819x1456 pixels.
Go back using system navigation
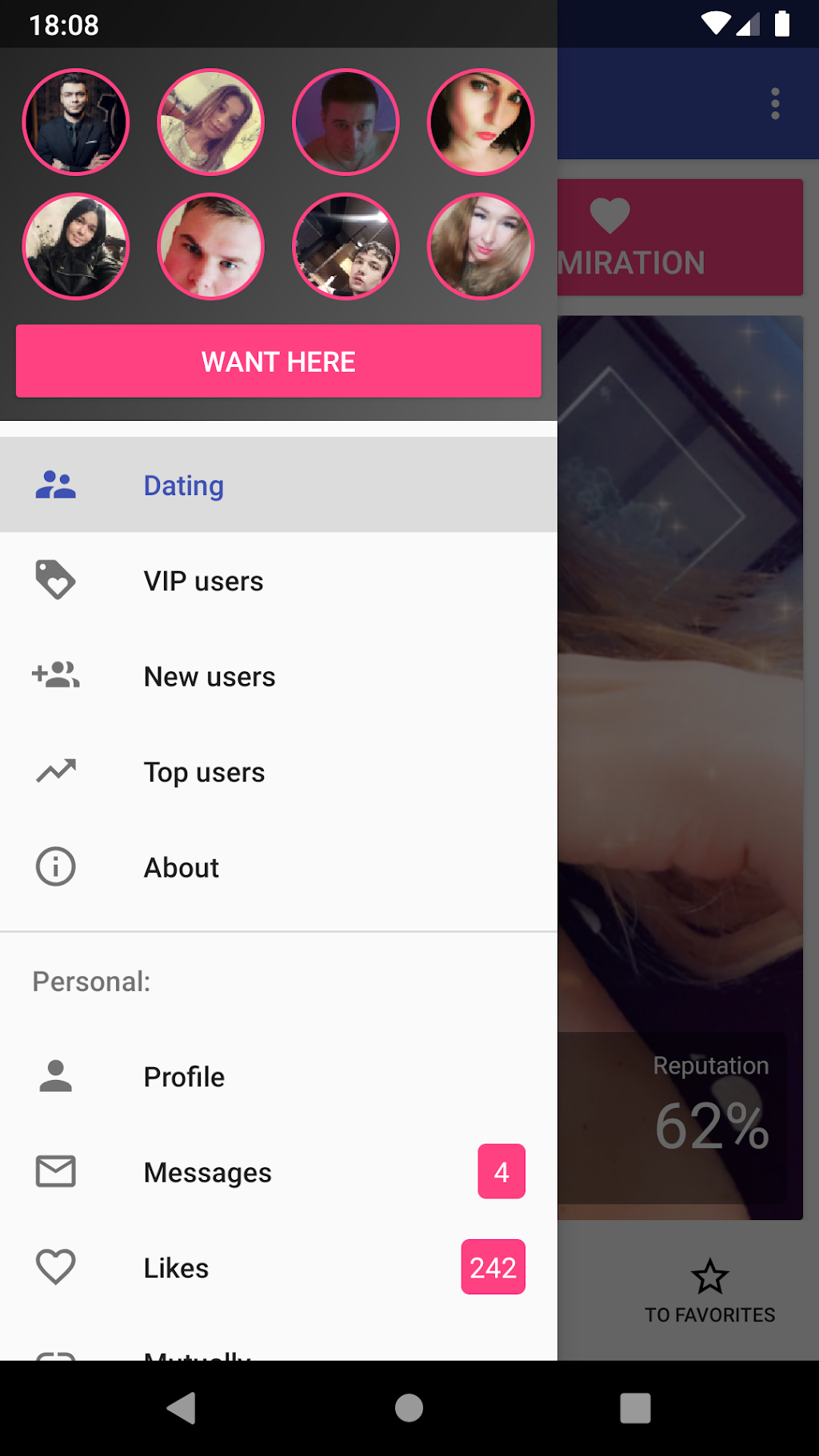[182, 1408]
